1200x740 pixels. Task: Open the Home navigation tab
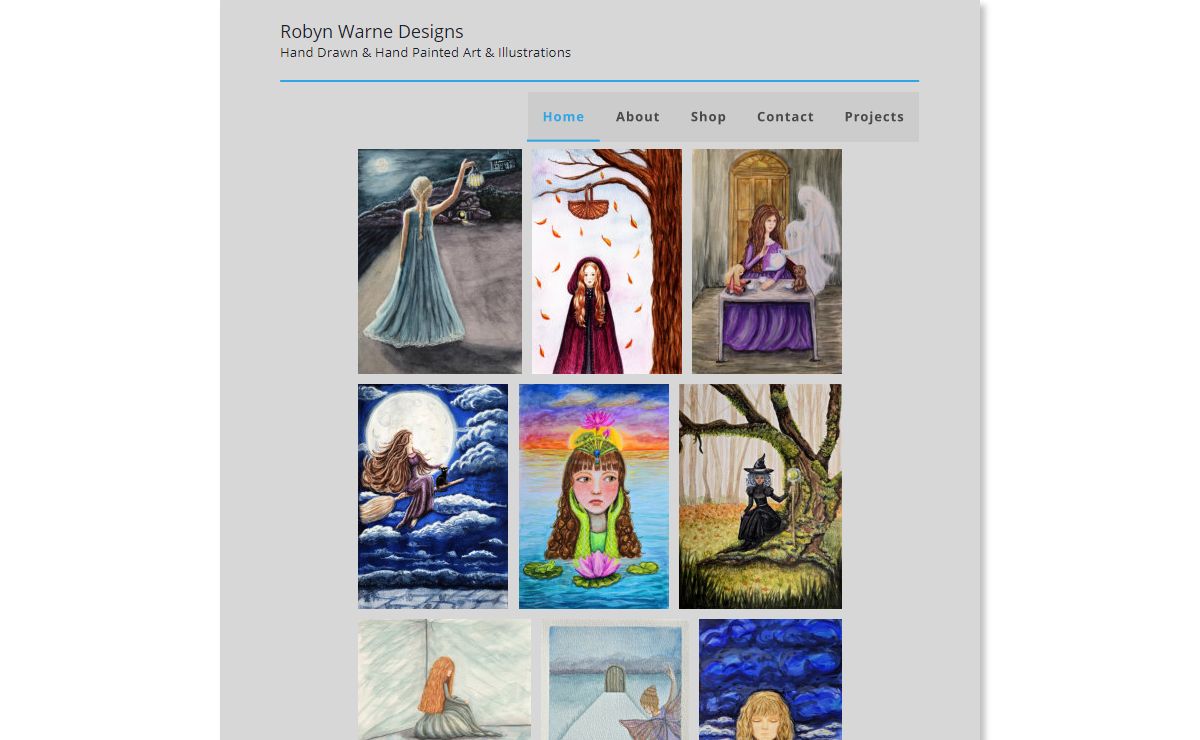pos(563,117)
